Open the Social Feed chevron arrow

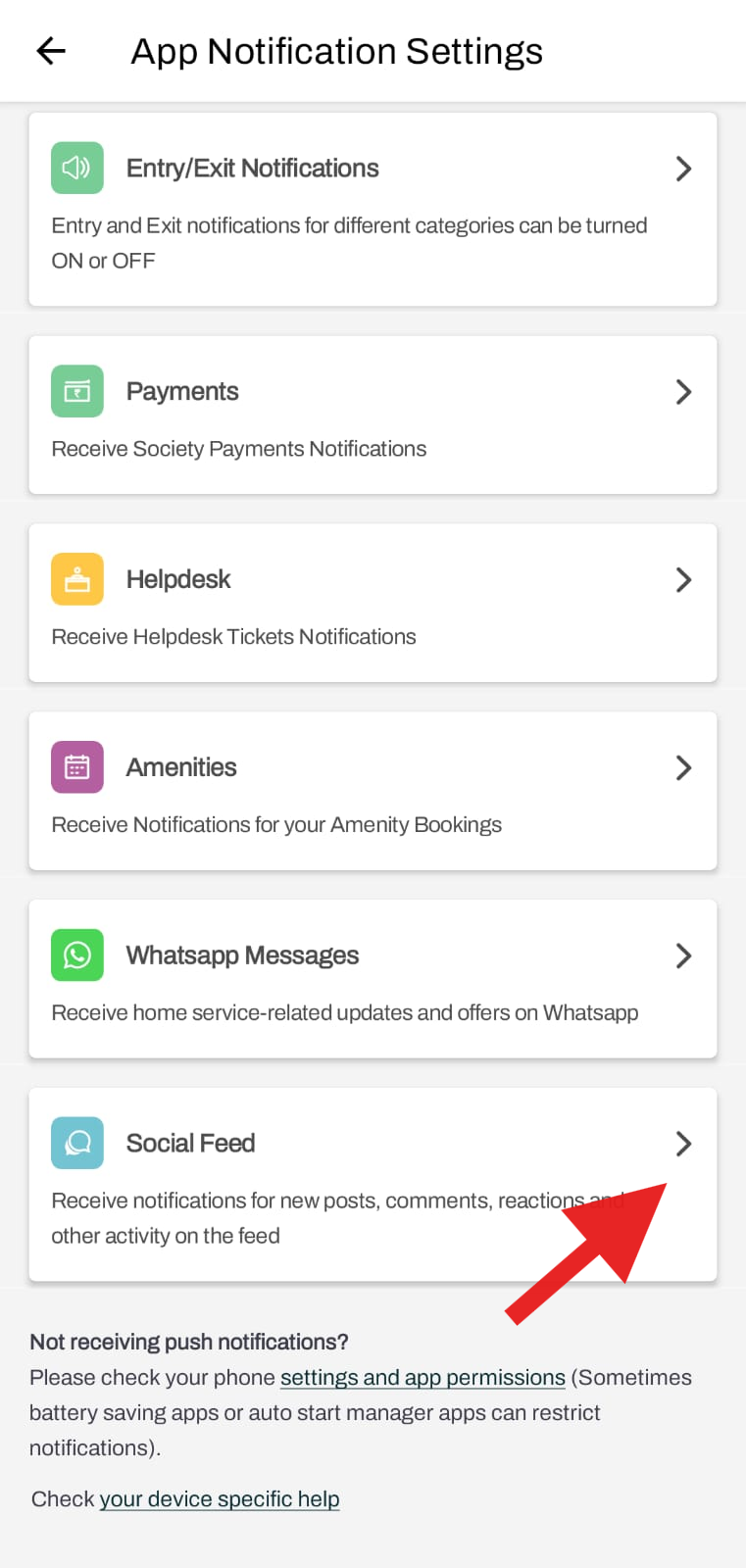[x=683, y=1143]
